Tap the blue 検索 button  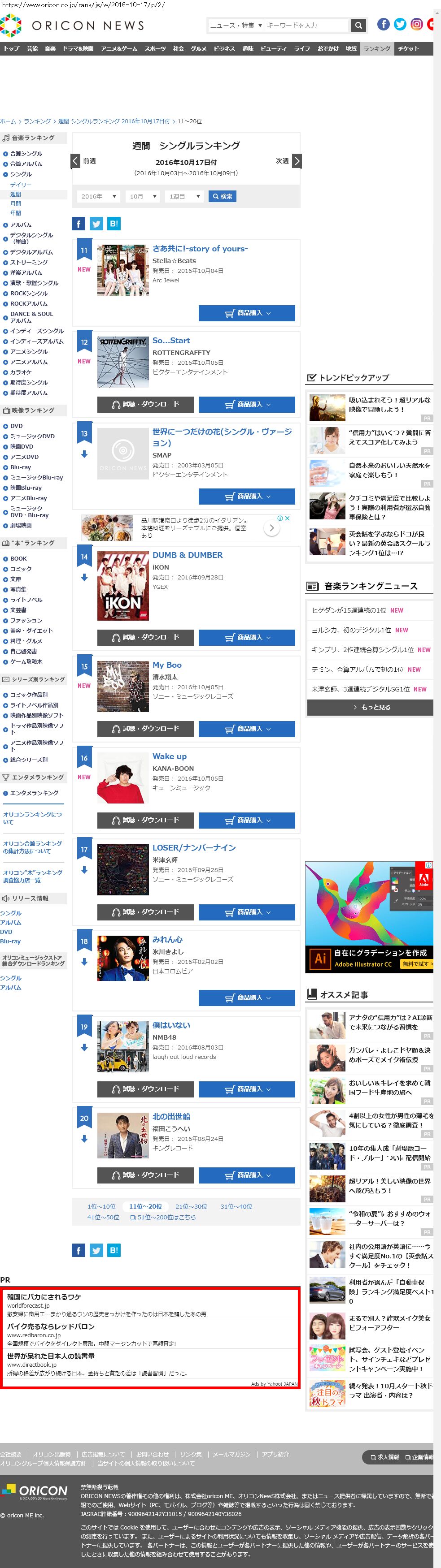click(x=223, y=197)
